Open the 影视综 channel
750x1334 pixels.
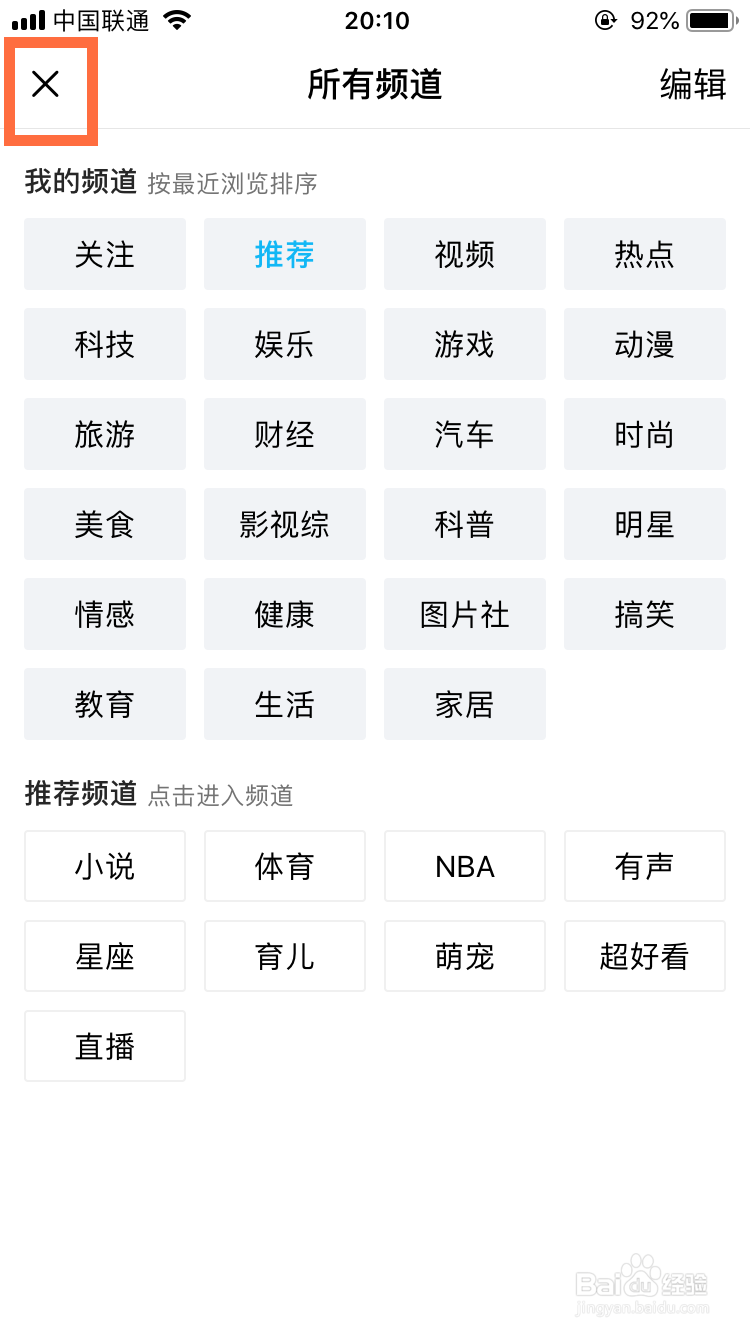coord(285,524)
